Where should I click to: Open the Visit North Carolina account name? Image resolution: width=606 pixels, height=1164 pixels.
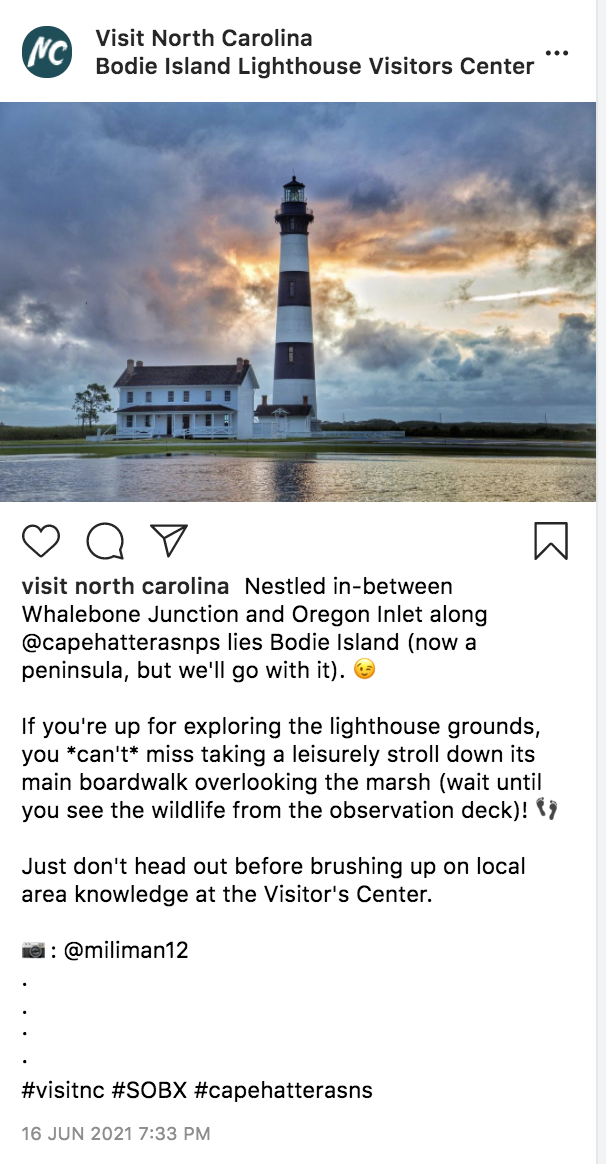204,39
